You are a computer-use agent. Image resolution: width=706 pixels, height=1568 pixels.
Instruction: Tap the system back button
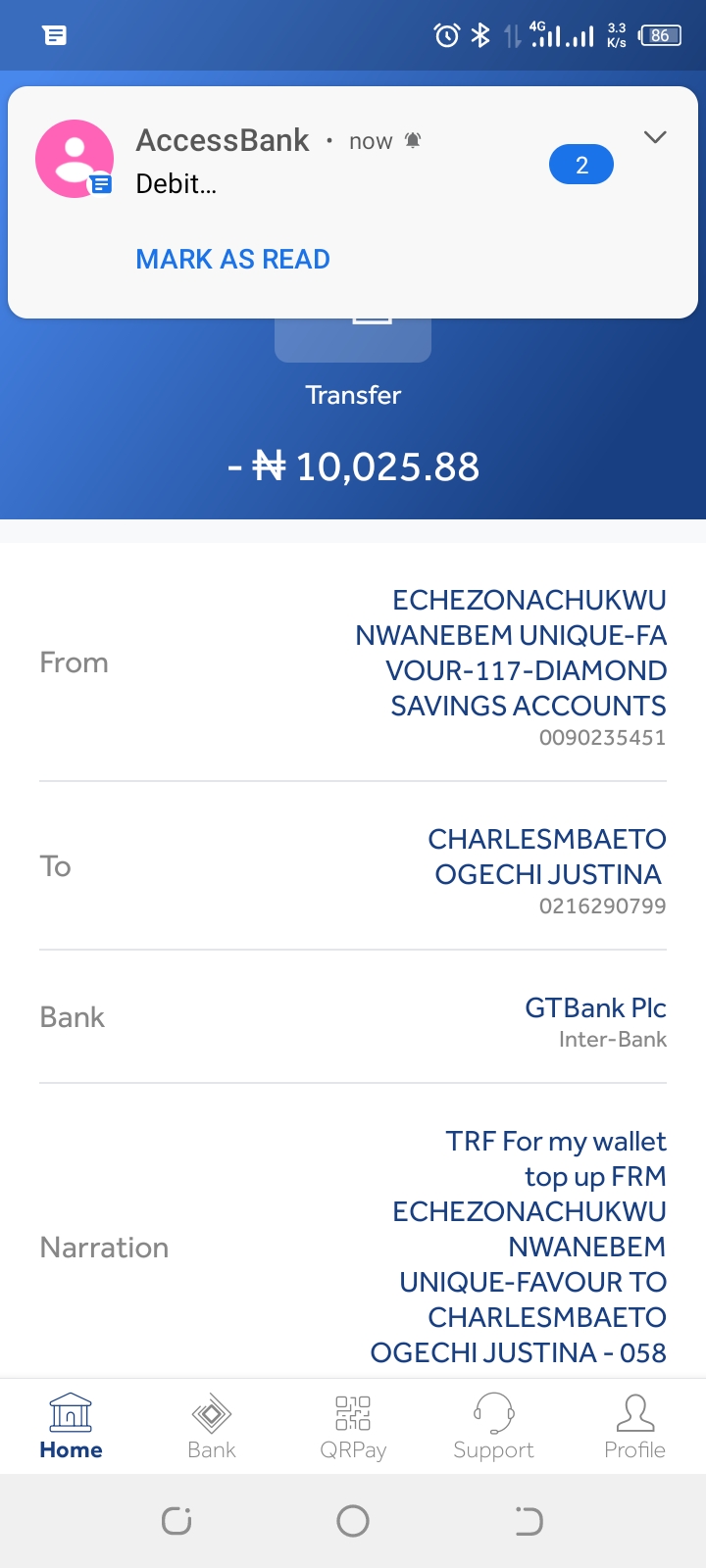coord(529,1521)
